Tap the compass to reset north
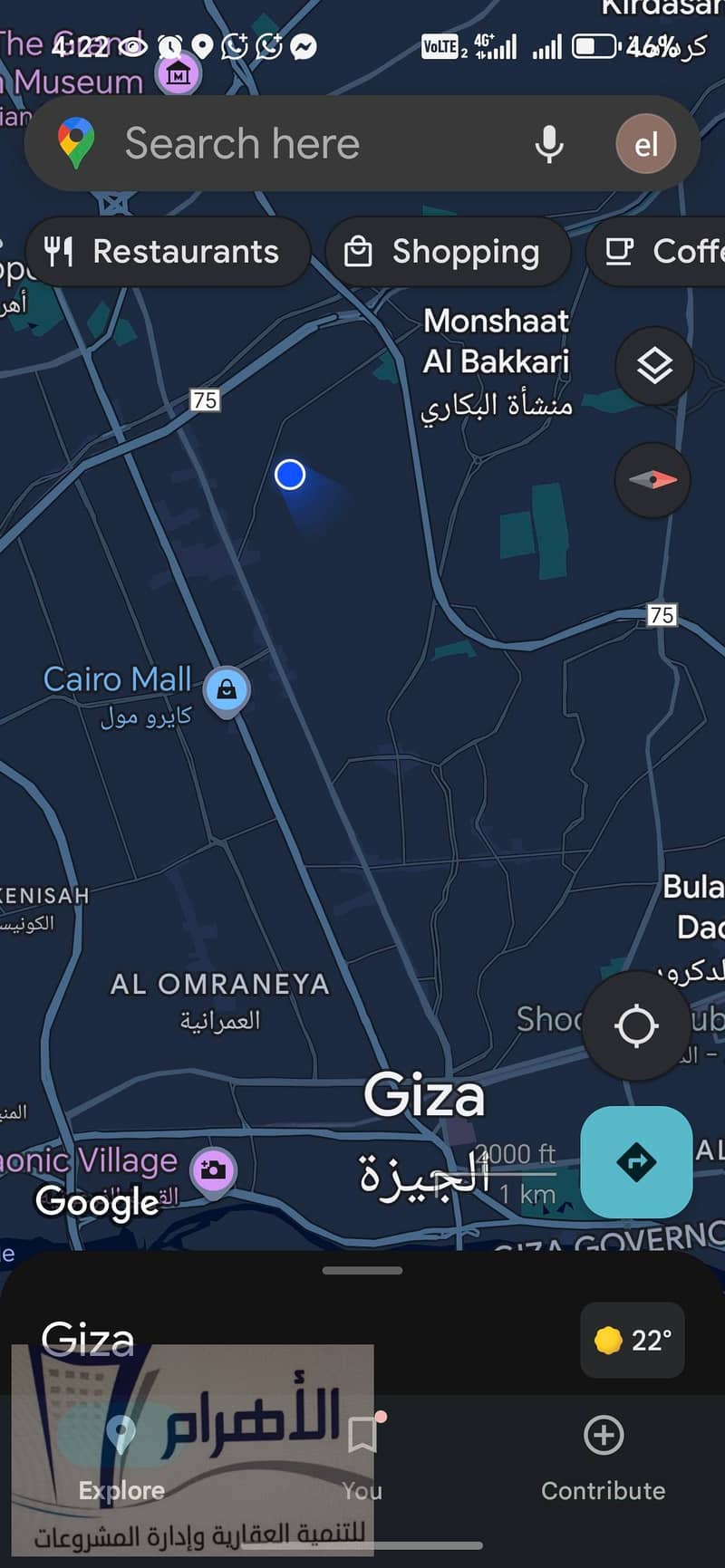Image resolution: width=725 pixels, height=1568 pixels. coord(652,480)
